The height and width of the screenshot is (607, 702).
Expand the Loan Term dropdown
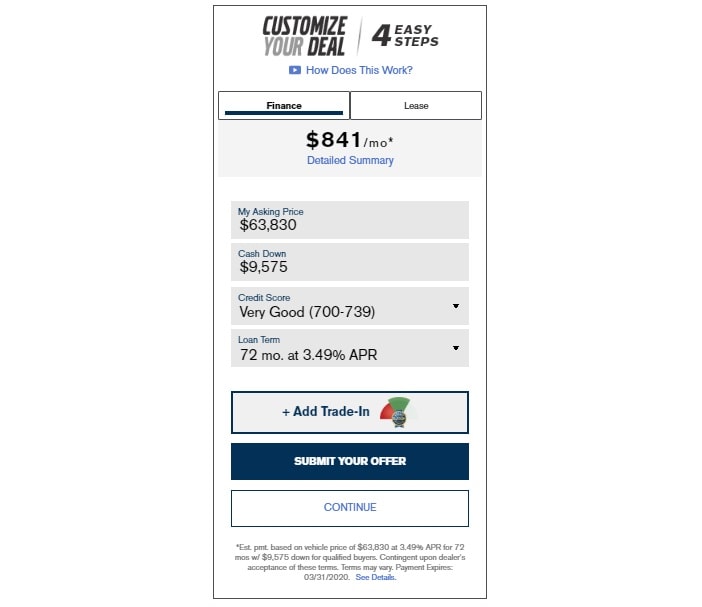click(x=349, y=348)
